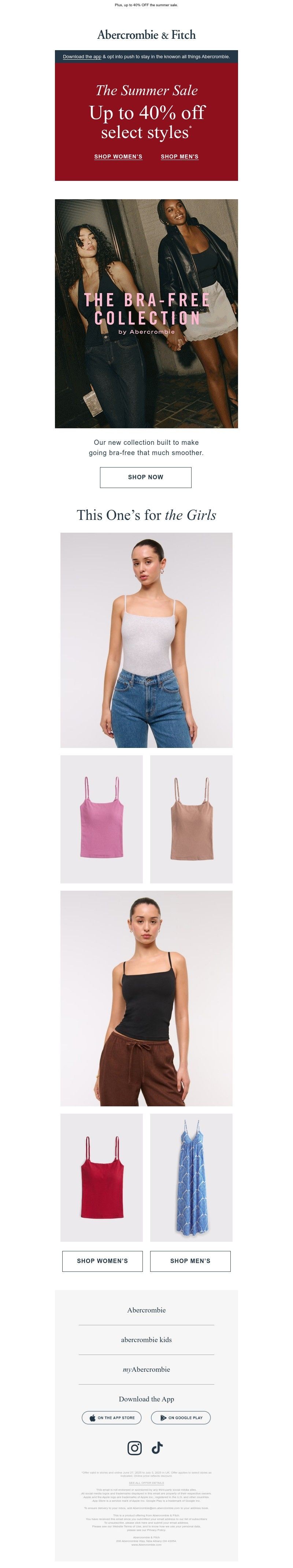Open the myAbercrombie link
This screenshot has width=293, height=1568.
pos(146,1370)
